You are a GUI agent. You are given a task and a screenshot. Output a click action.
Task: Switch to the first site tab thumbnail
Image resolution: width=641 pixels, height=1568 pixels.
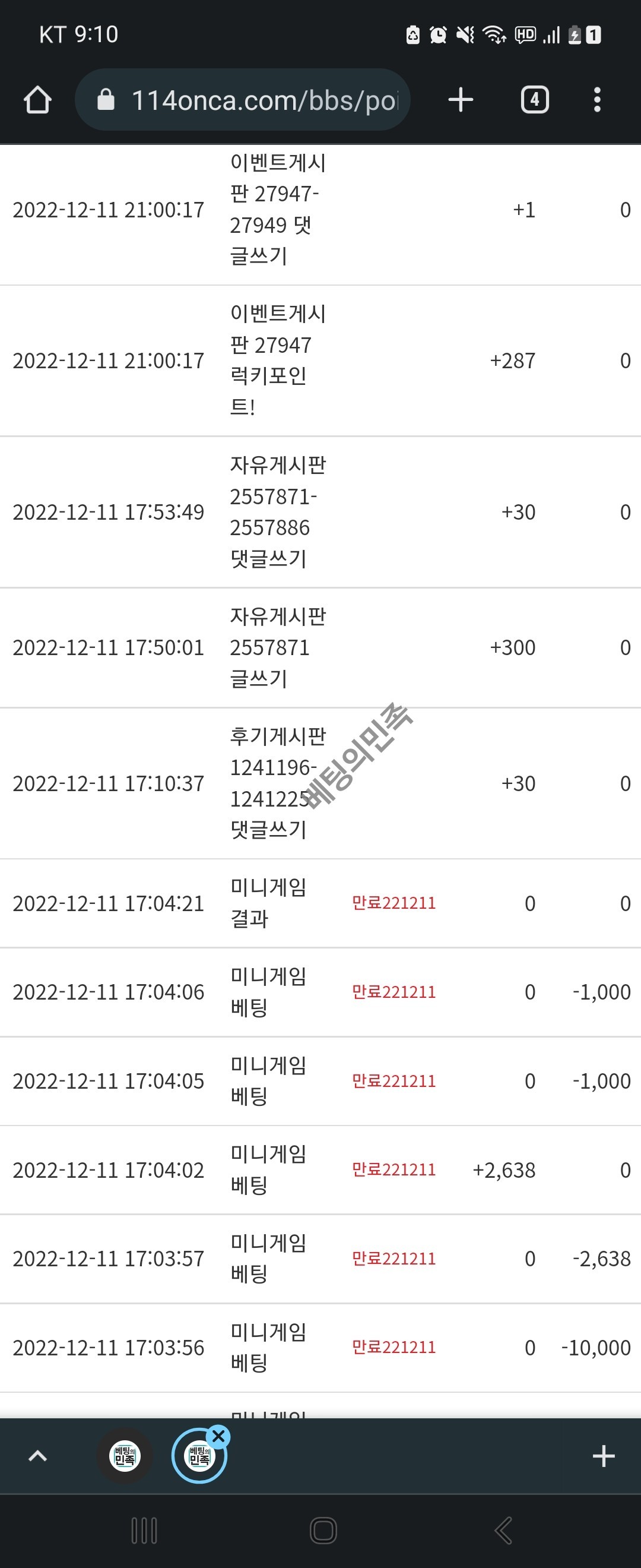(x=125, y=1456)
